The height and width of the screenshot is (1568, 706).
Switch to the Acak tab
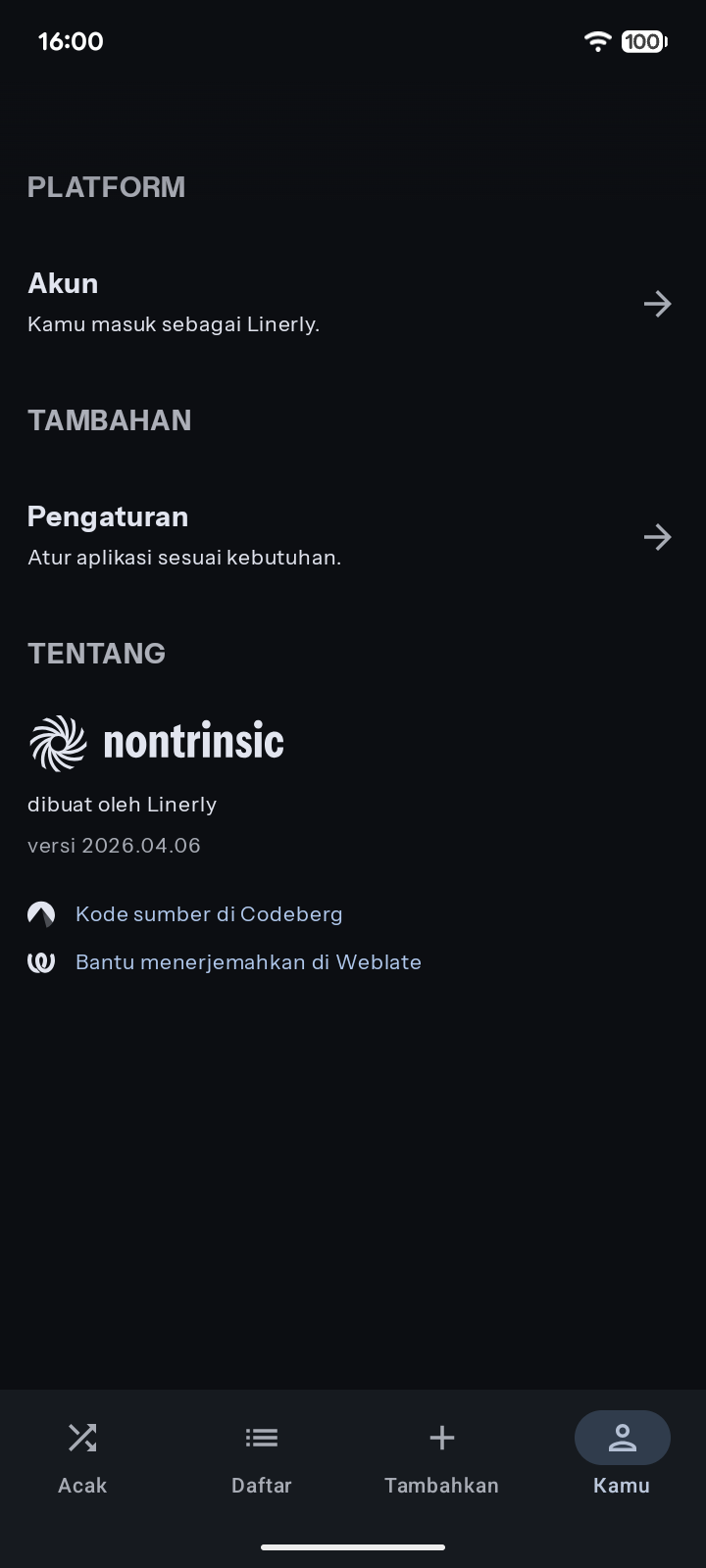82,1457
